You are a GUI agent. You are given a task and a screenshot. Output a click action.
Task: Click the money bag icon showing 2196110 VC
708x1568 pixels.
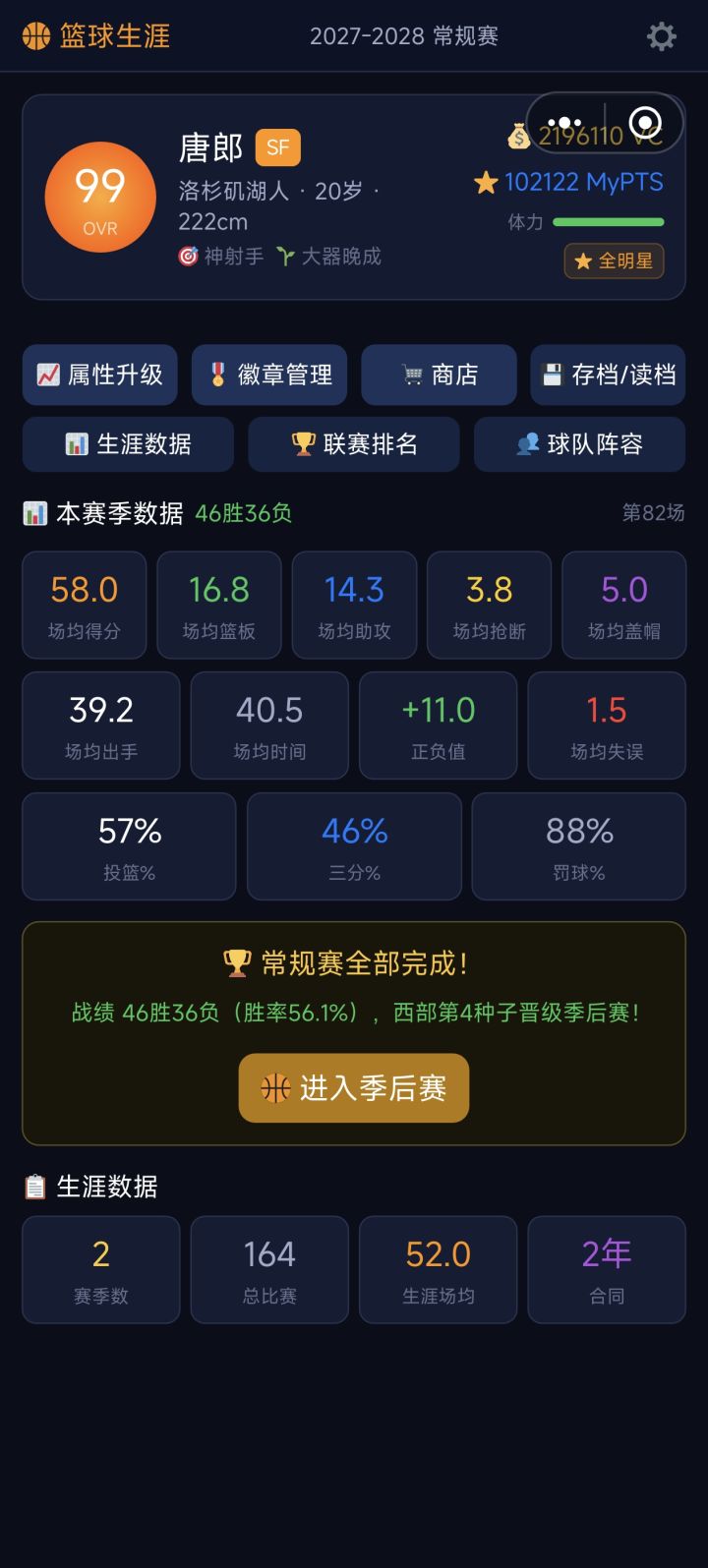click(519, 136)
